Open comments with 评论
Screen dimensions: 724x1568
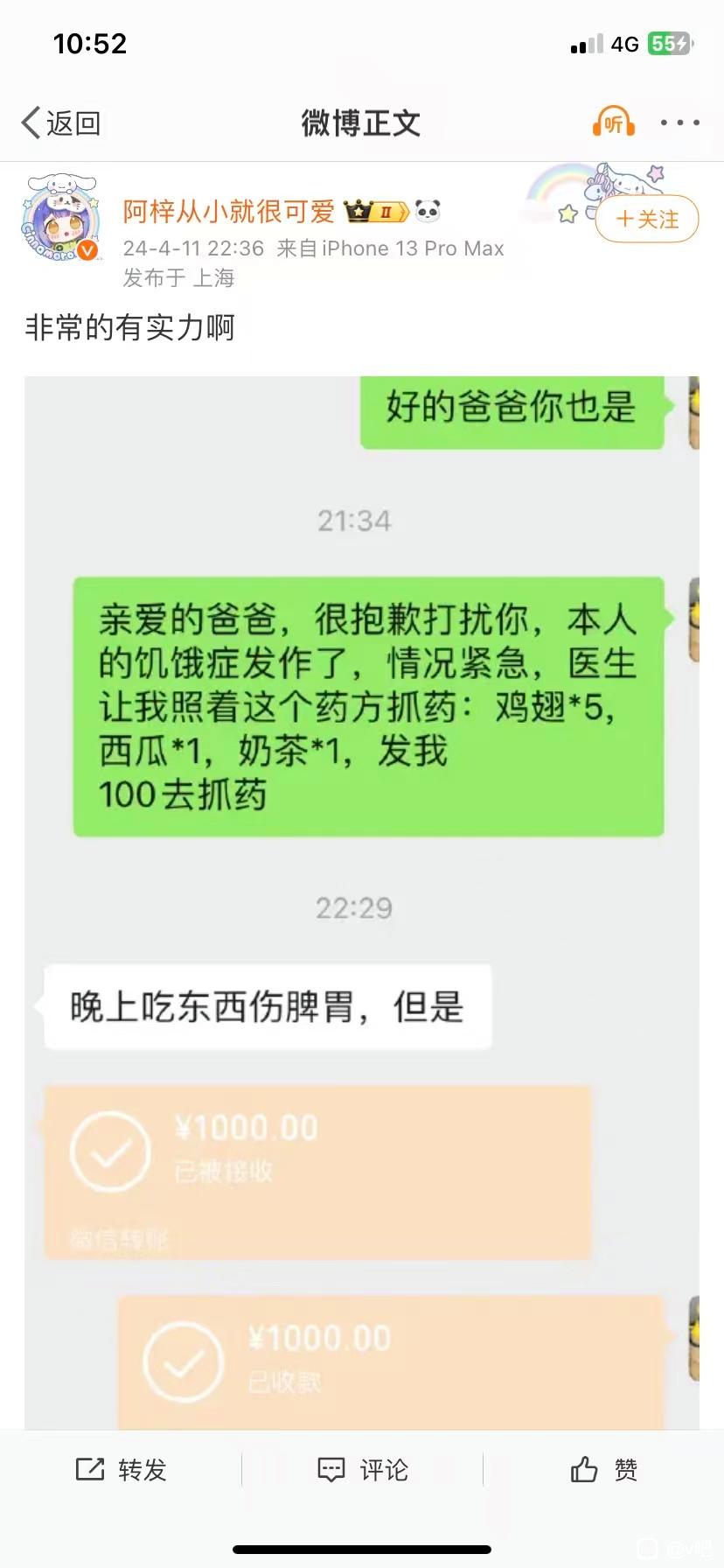(x=362, y=1470)
